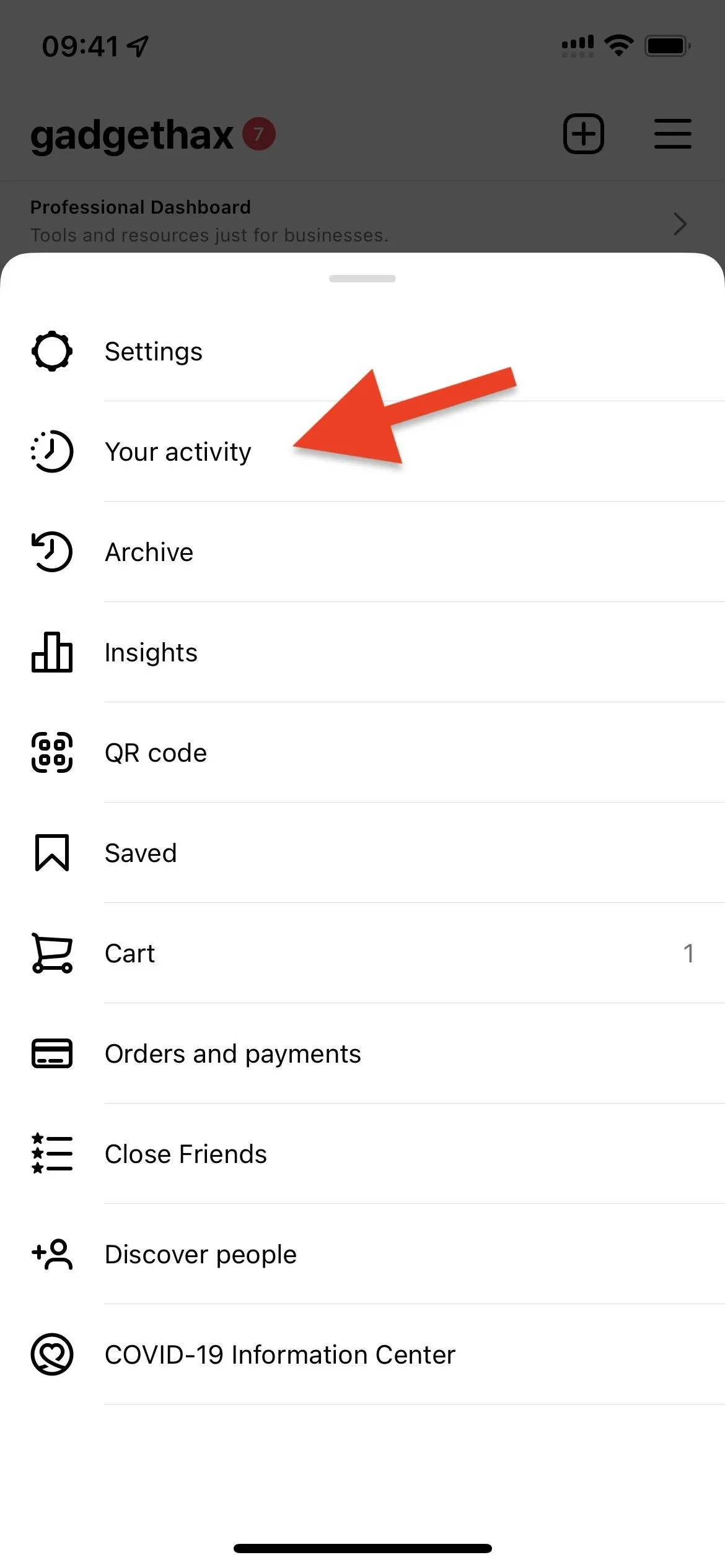
Task: Tap the hamburger menu icon
Action: coord(673,134)
